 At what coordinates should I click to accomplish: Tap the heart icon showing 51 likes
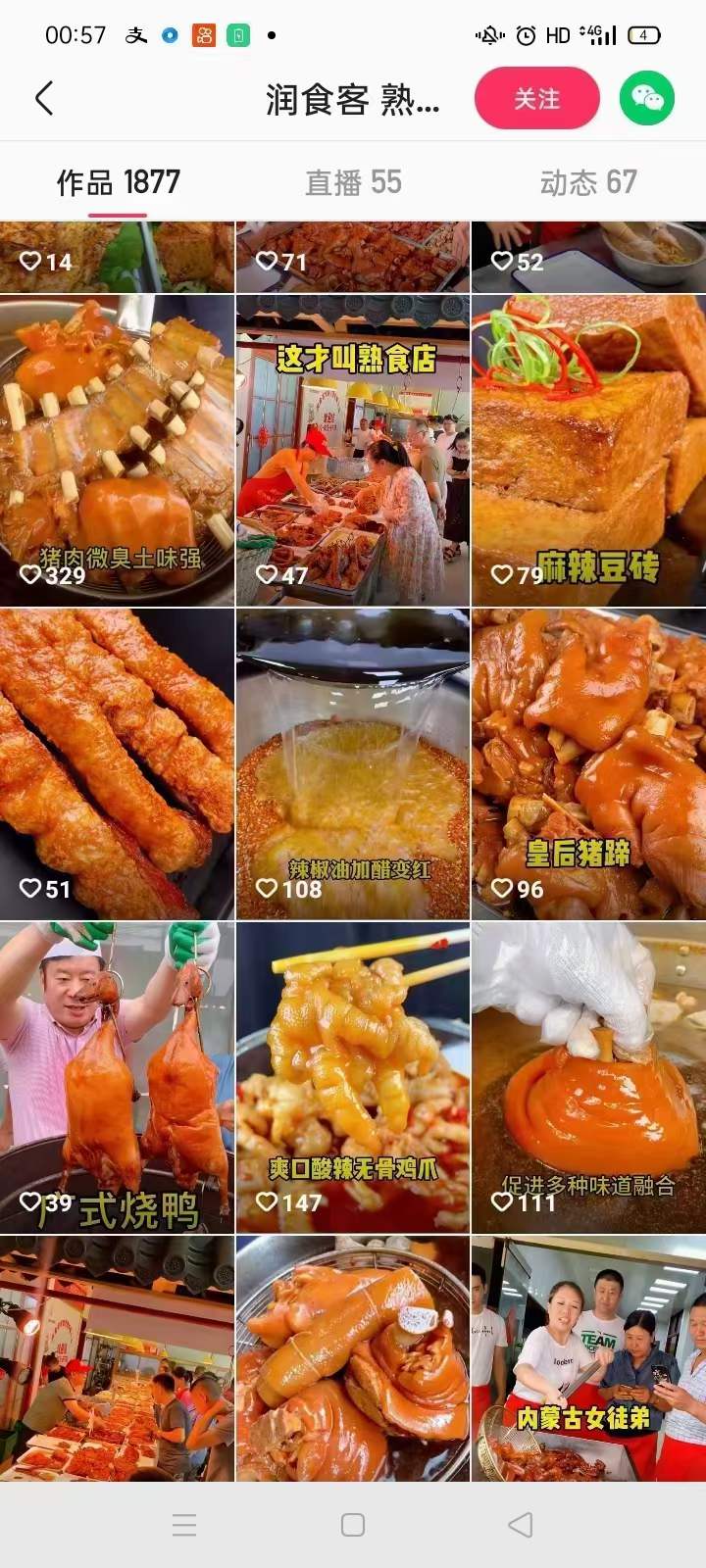point(32,890)
